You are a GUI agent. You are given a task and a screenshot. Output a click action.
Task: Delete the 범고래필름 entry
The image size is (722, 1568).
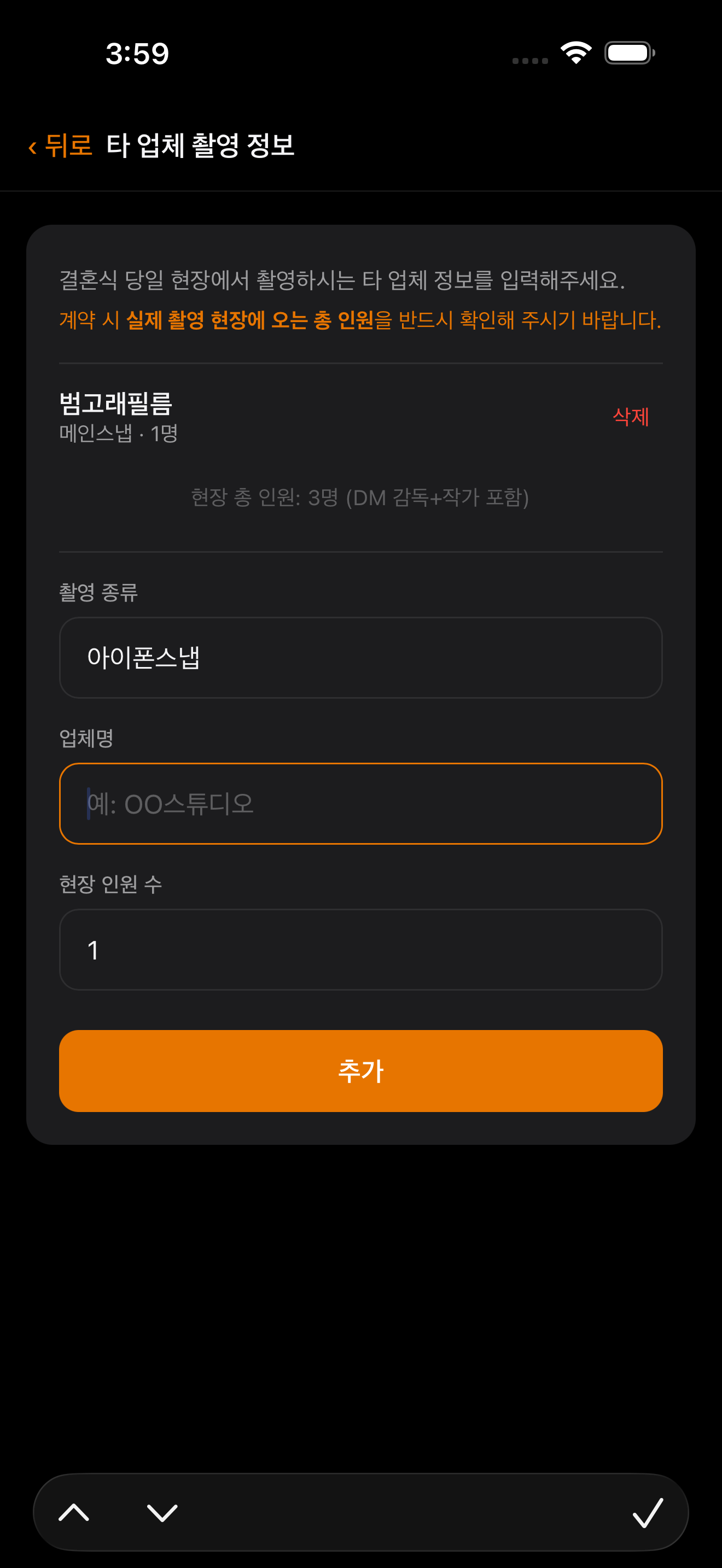pos(630,417)
